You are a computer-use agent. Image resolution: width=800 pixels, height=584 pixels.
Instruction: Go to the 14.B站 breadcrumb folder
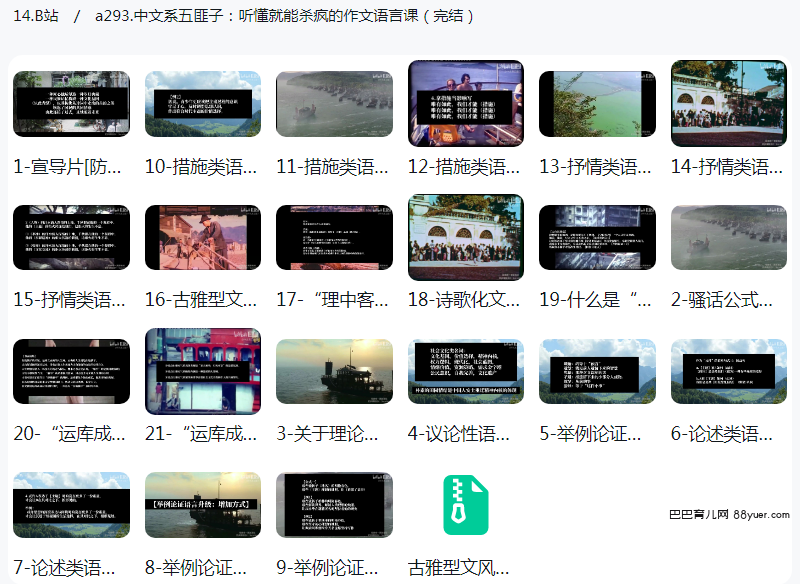click(36, 16)
